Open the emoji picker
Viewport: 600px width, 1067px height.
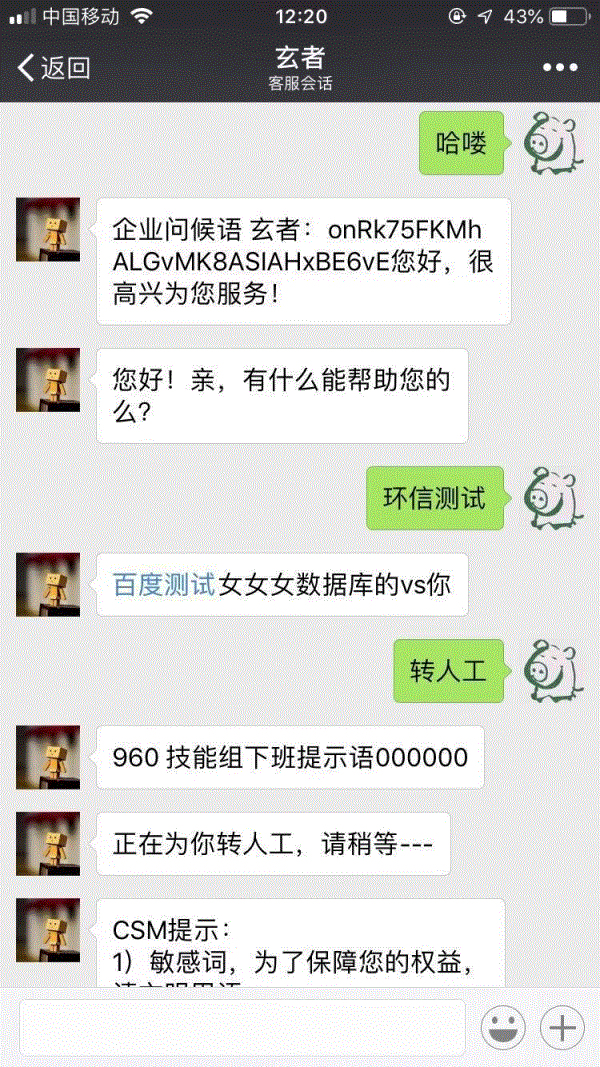(503, 1027)
